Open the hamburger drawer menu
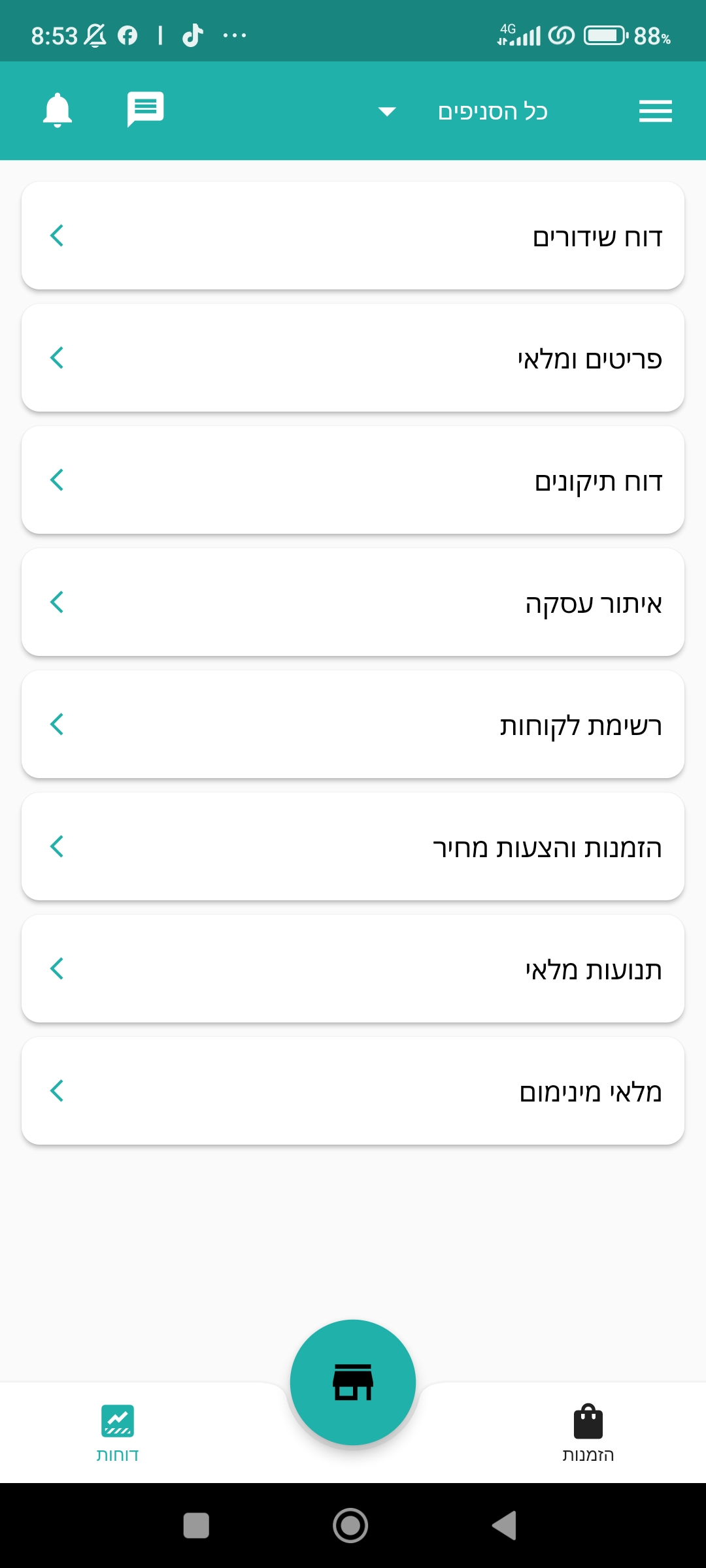This screenshot has width=706, height=1568. coord(655,111)
